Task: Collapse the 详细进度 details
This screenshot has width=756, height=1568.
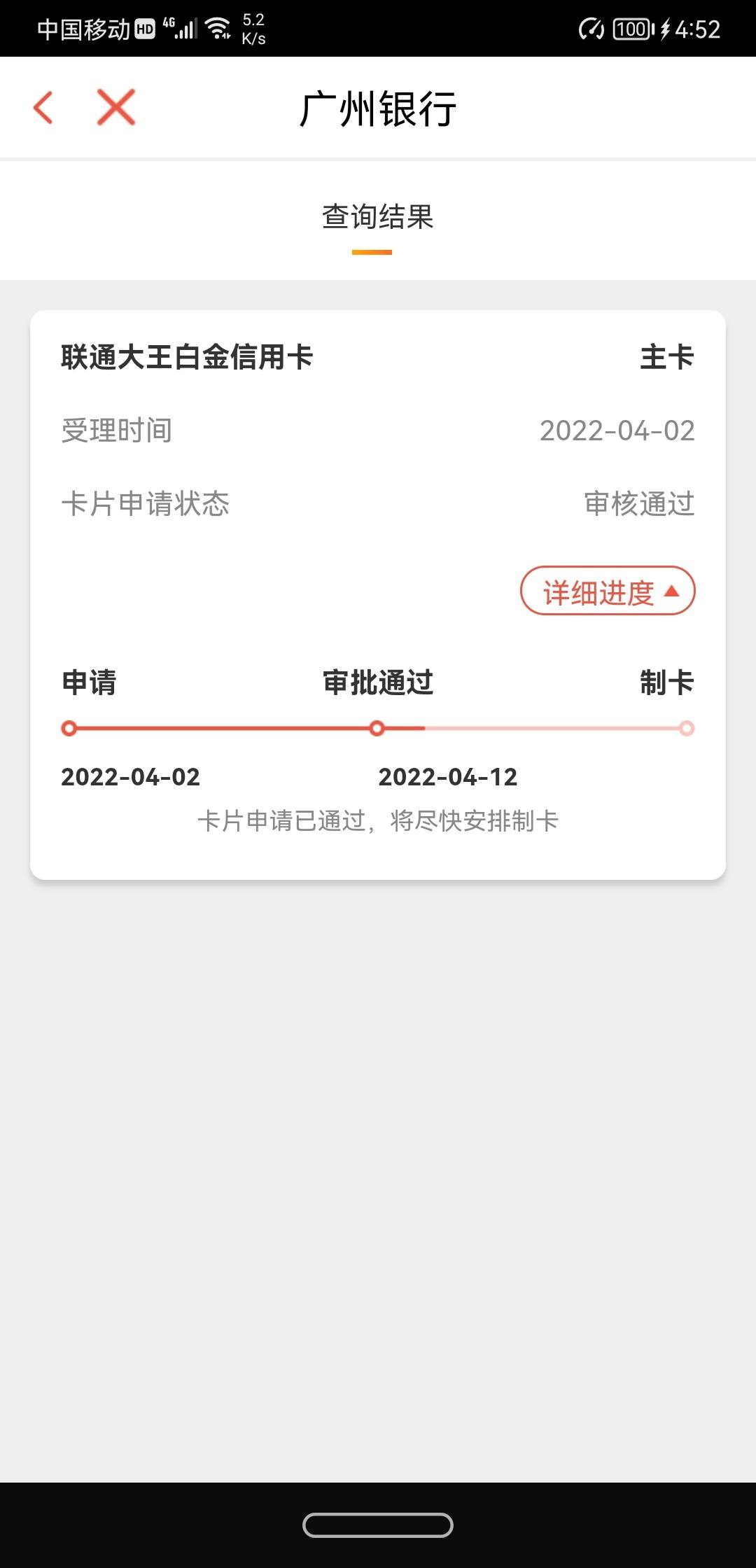Action: tap(608, 591)
